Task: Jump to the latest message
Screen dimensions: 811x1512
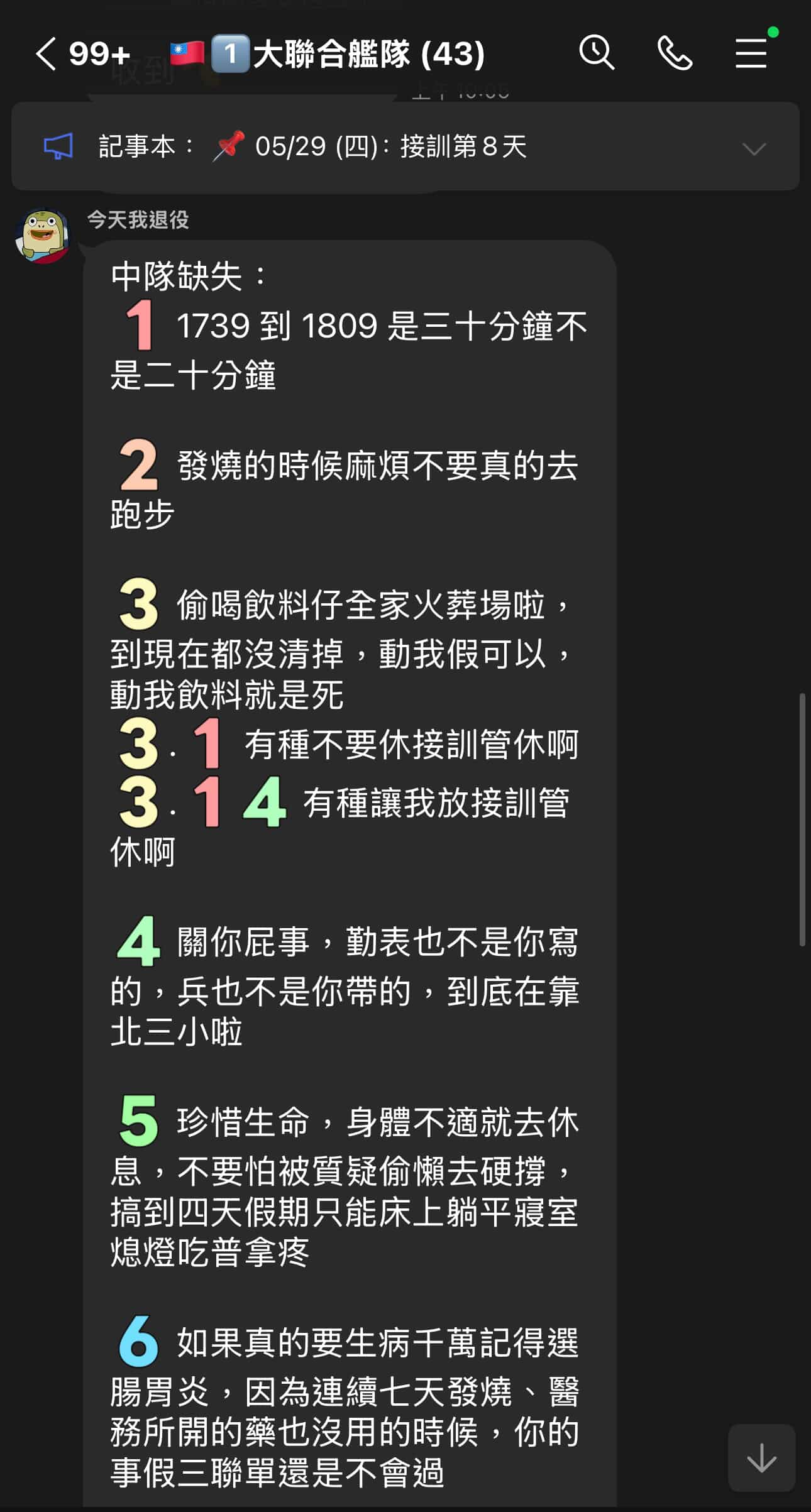Action: coord(761,1457)
